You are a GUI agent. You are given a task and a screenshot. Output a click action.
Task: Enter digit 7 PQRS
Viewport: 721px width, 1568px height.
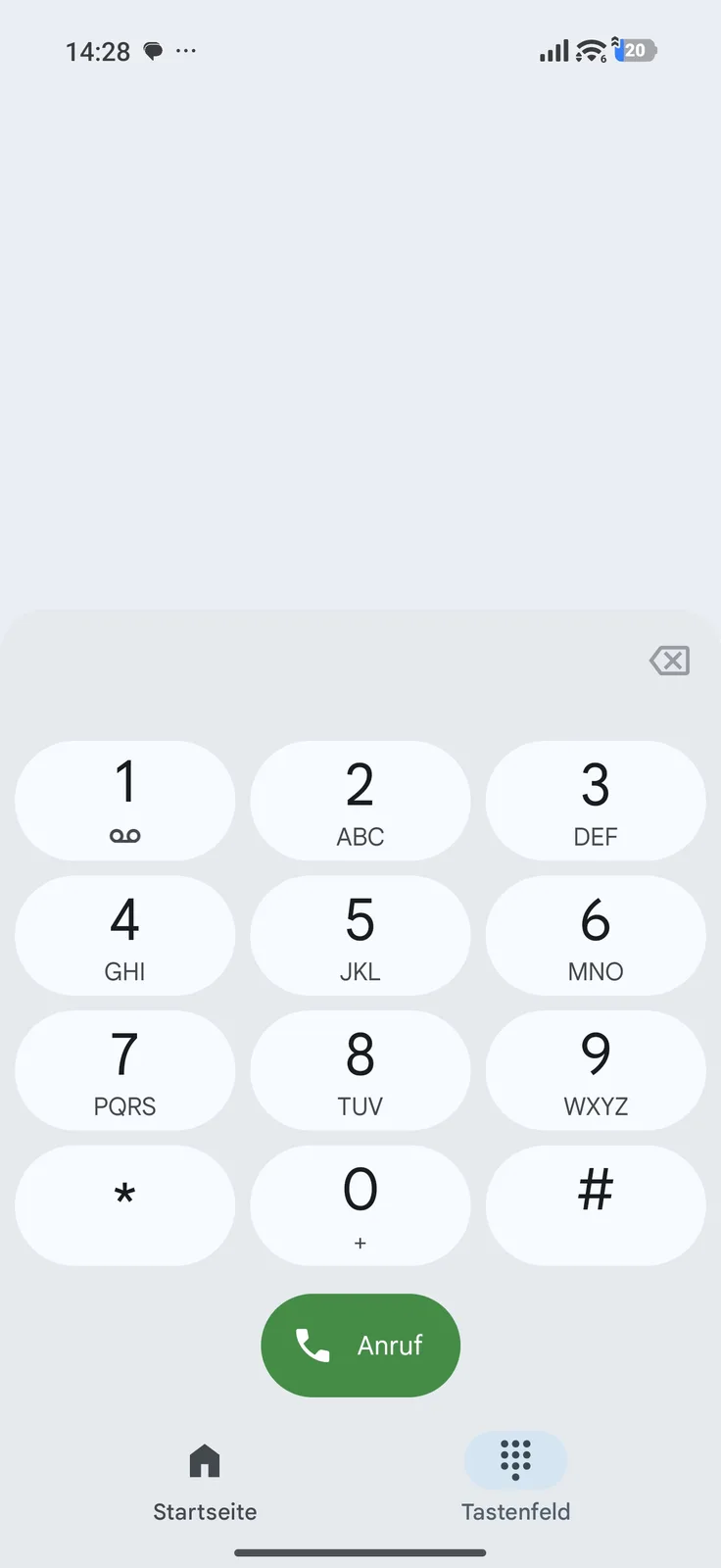[124, 1070]
